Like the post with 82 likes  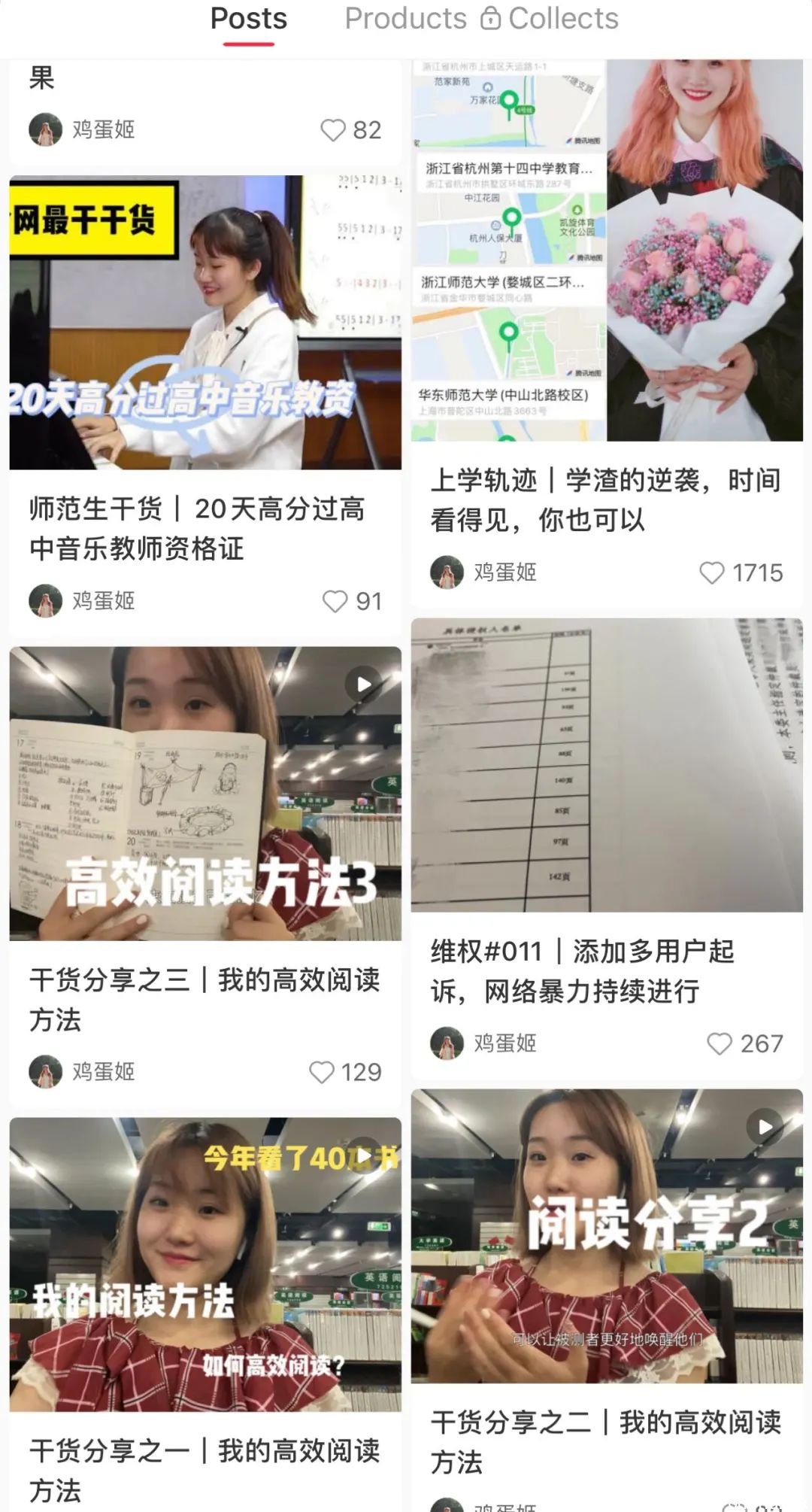[x=333, y=130]
